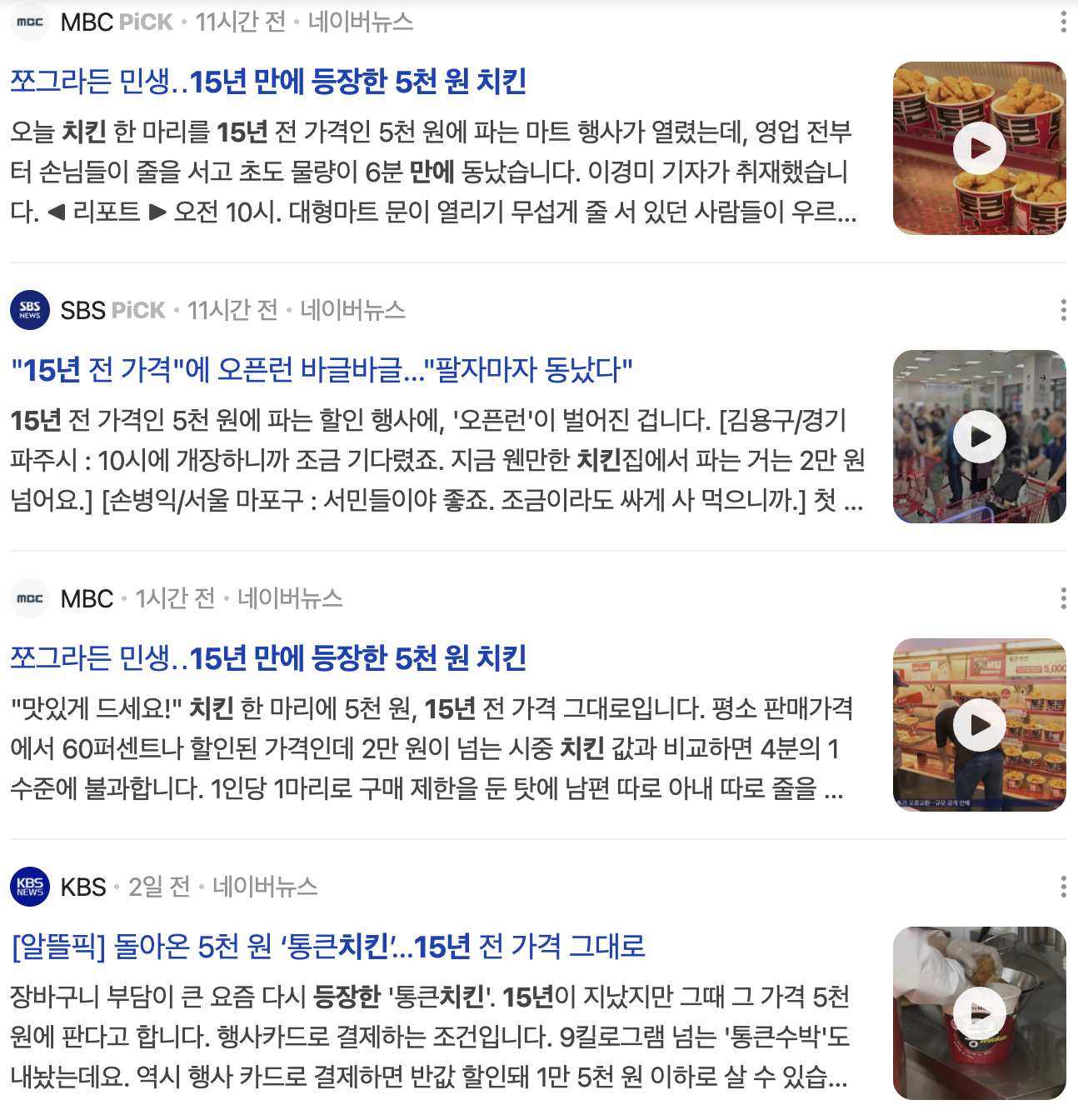Open the KBS source name

83,887
